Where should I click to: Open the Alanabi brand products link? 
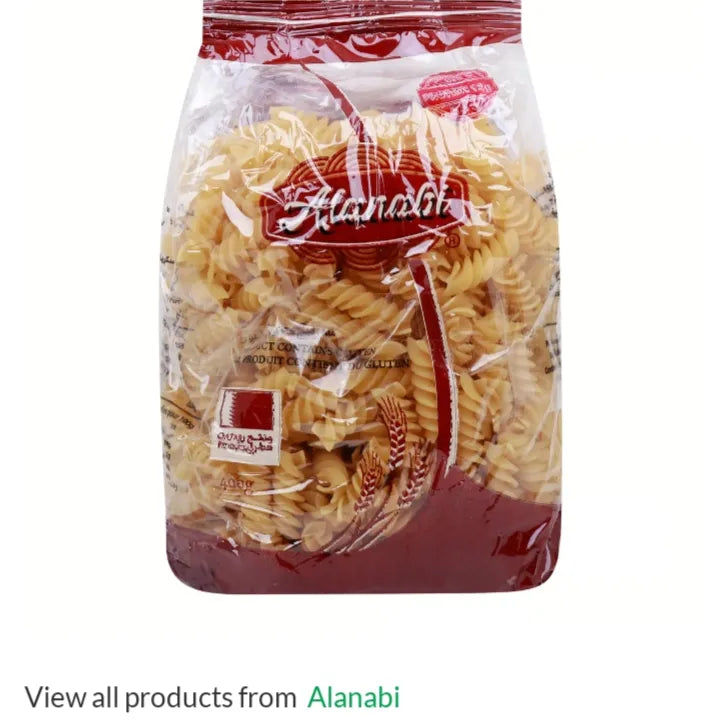353,696
